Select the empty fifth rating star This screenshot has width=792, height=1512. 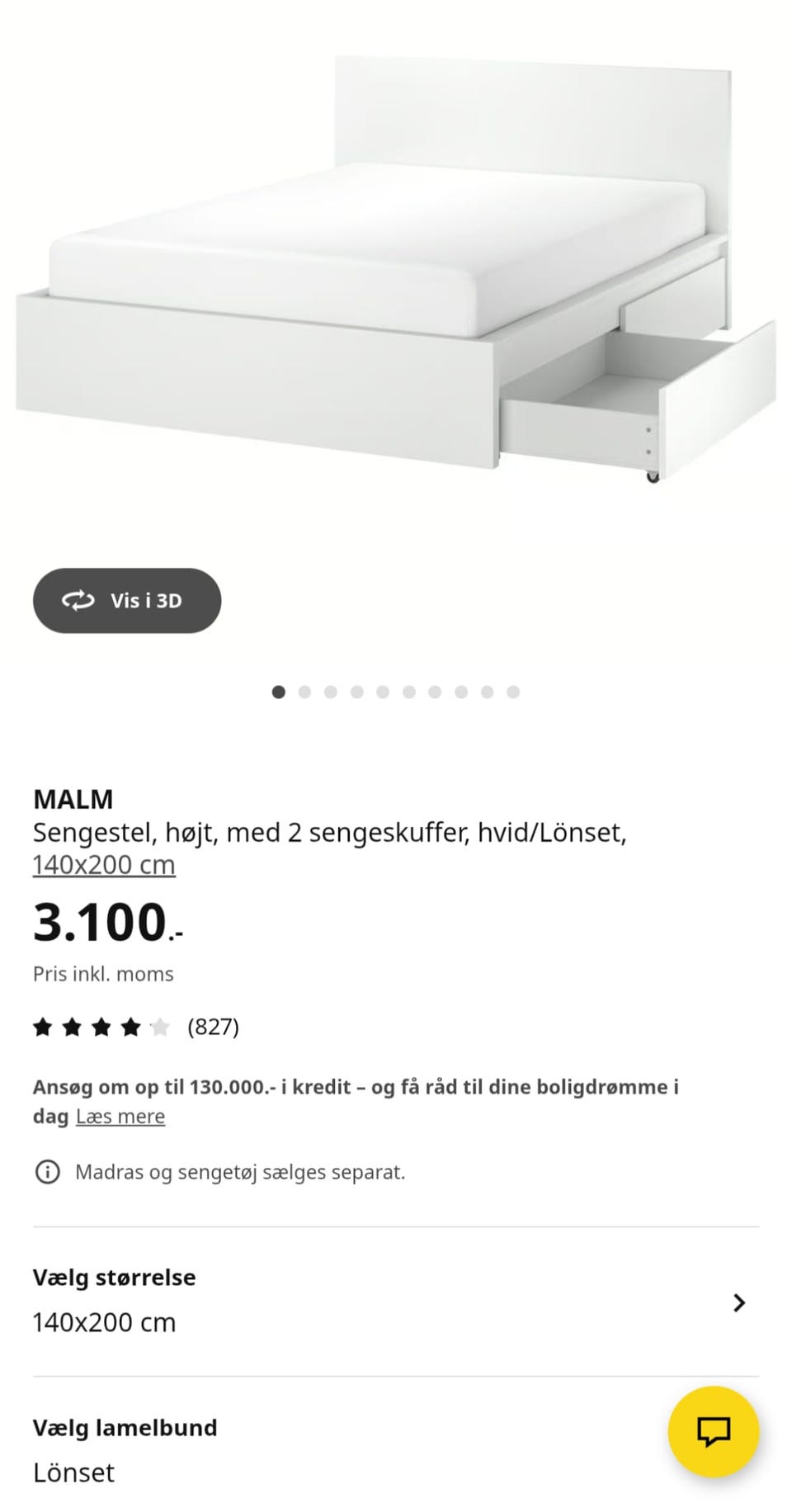pos(162,1027)
